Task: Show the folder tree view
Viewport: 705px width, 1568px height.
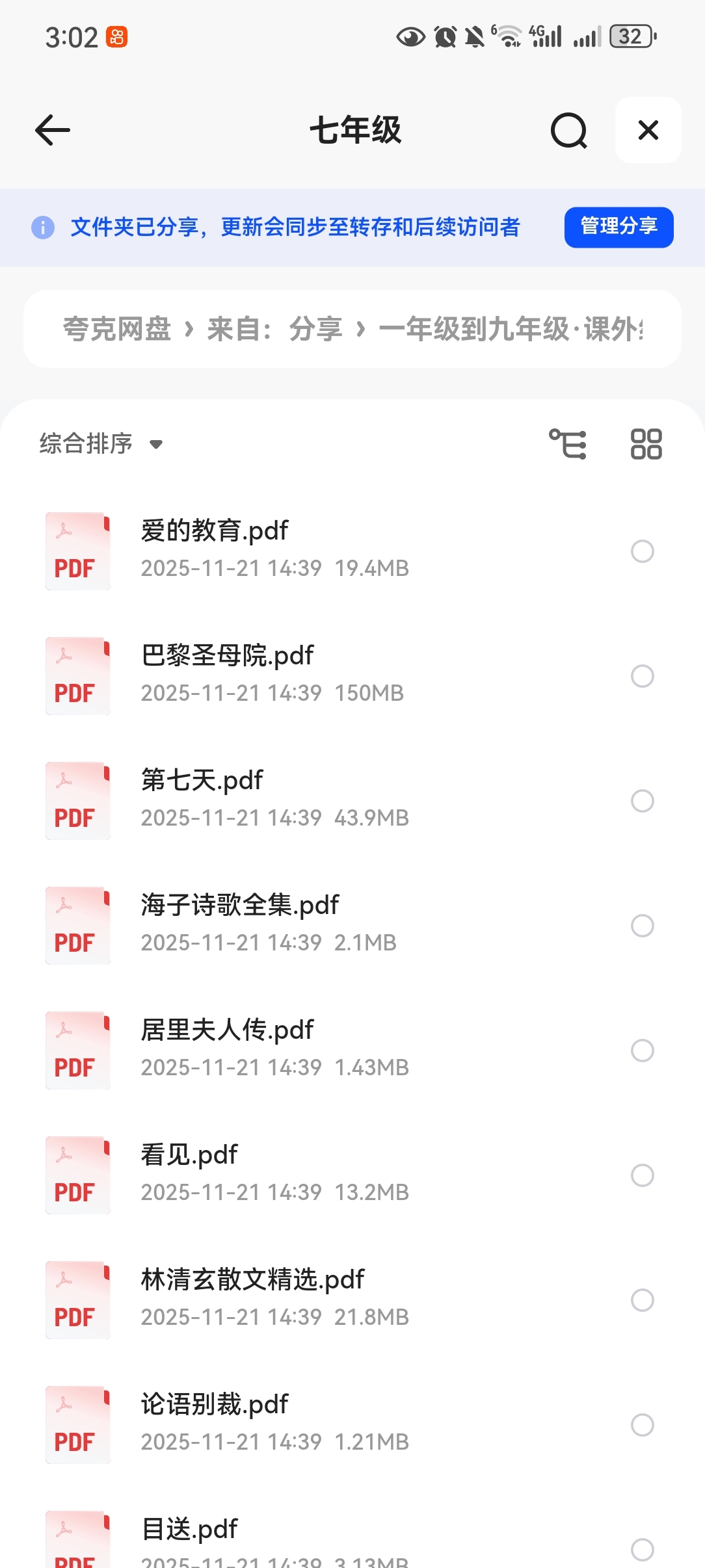Action: click(568, 444)
